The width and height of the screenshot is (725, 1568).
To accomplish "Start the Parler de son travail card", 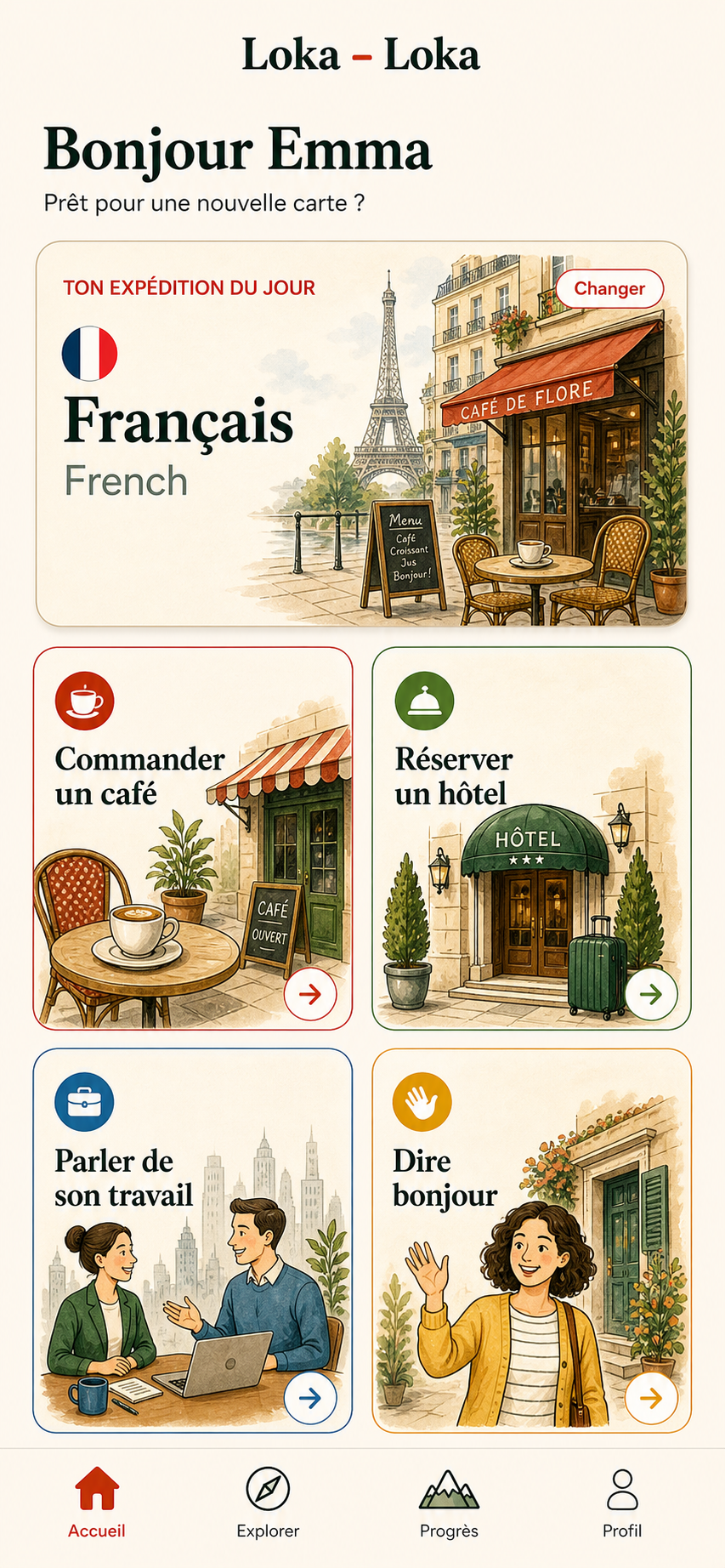I will 193,1241.
